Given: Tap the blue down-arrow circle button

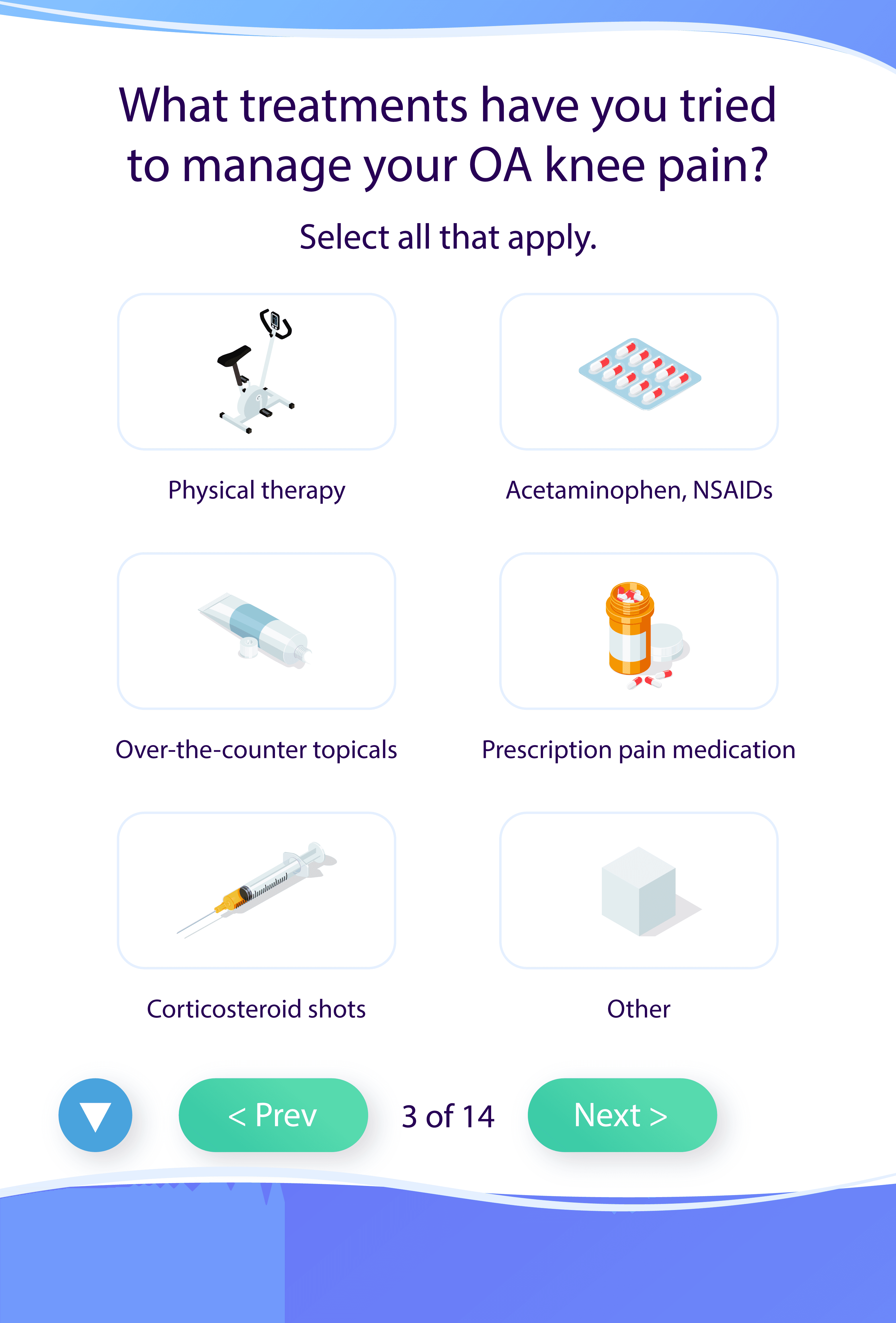Looking at the screenshot, I should [x=96, y=1115].
